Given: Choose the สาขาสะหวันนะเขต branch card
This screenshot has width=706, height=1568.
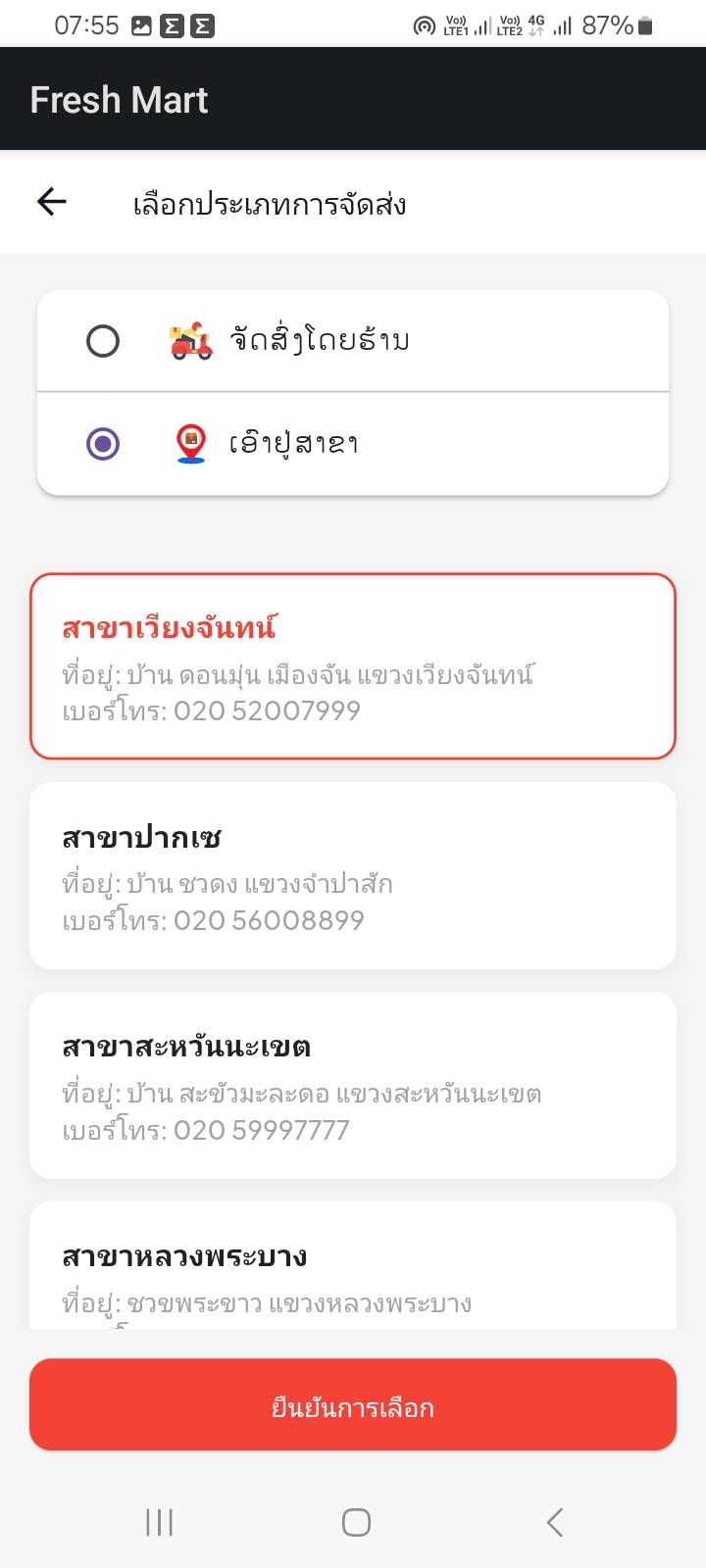Looking at the screenshot, I should [353, 1086].
